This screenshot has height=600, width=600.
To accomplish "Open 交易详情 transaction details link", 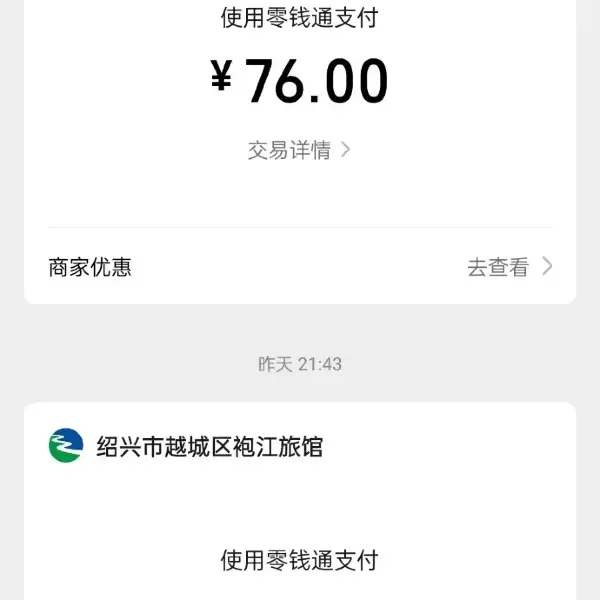I will pos(299,150).
